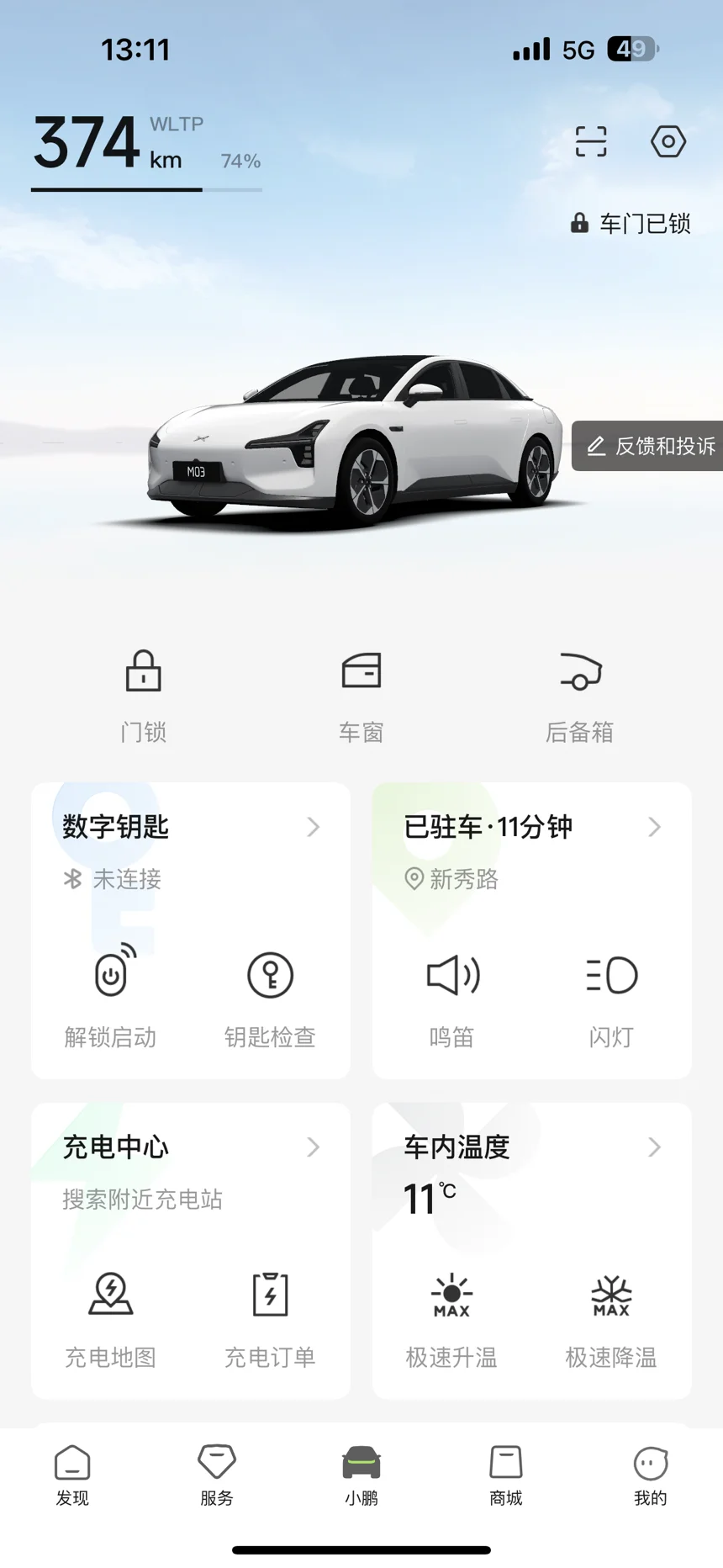723x1568 pixels.
Task: Open the 充电地图 charging map
Action: point(111,1316)
